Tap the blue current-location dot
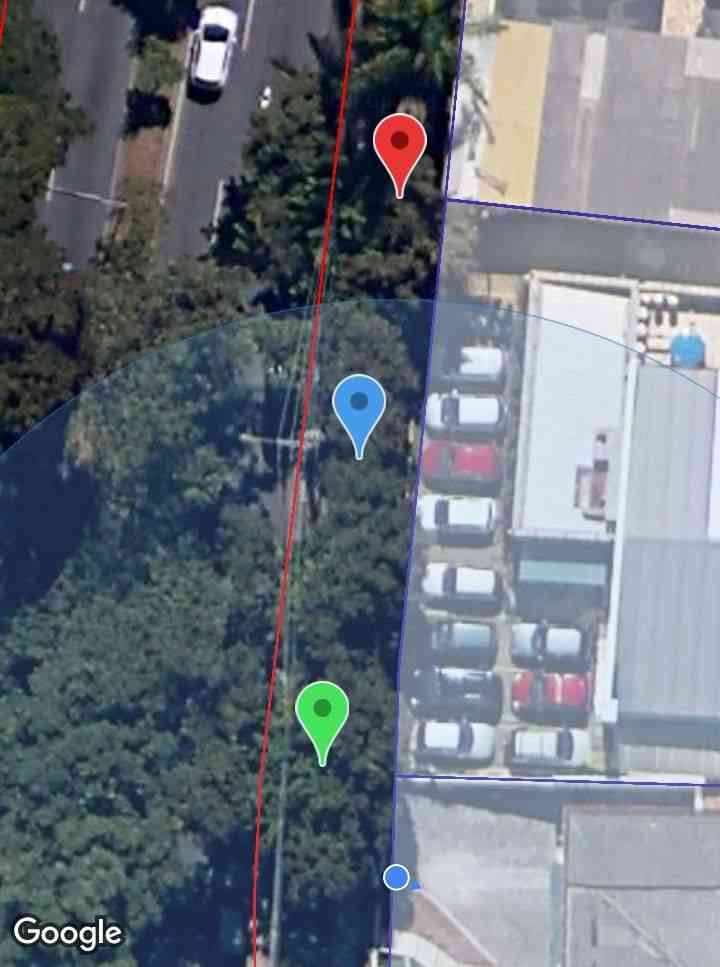 coord(397,877)
